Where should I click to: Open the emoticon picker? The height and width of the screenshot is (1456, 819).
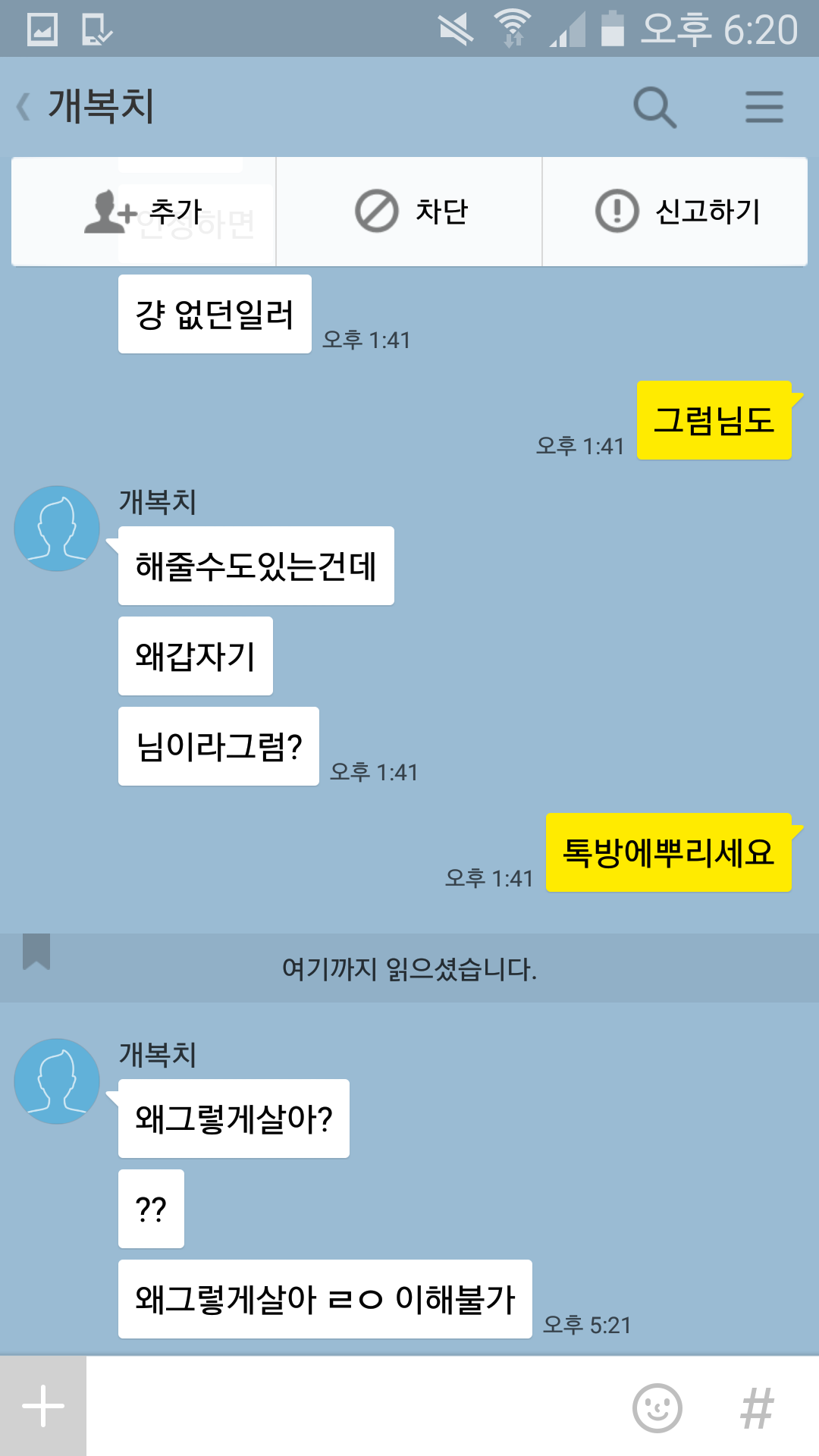click(657, 1408)
